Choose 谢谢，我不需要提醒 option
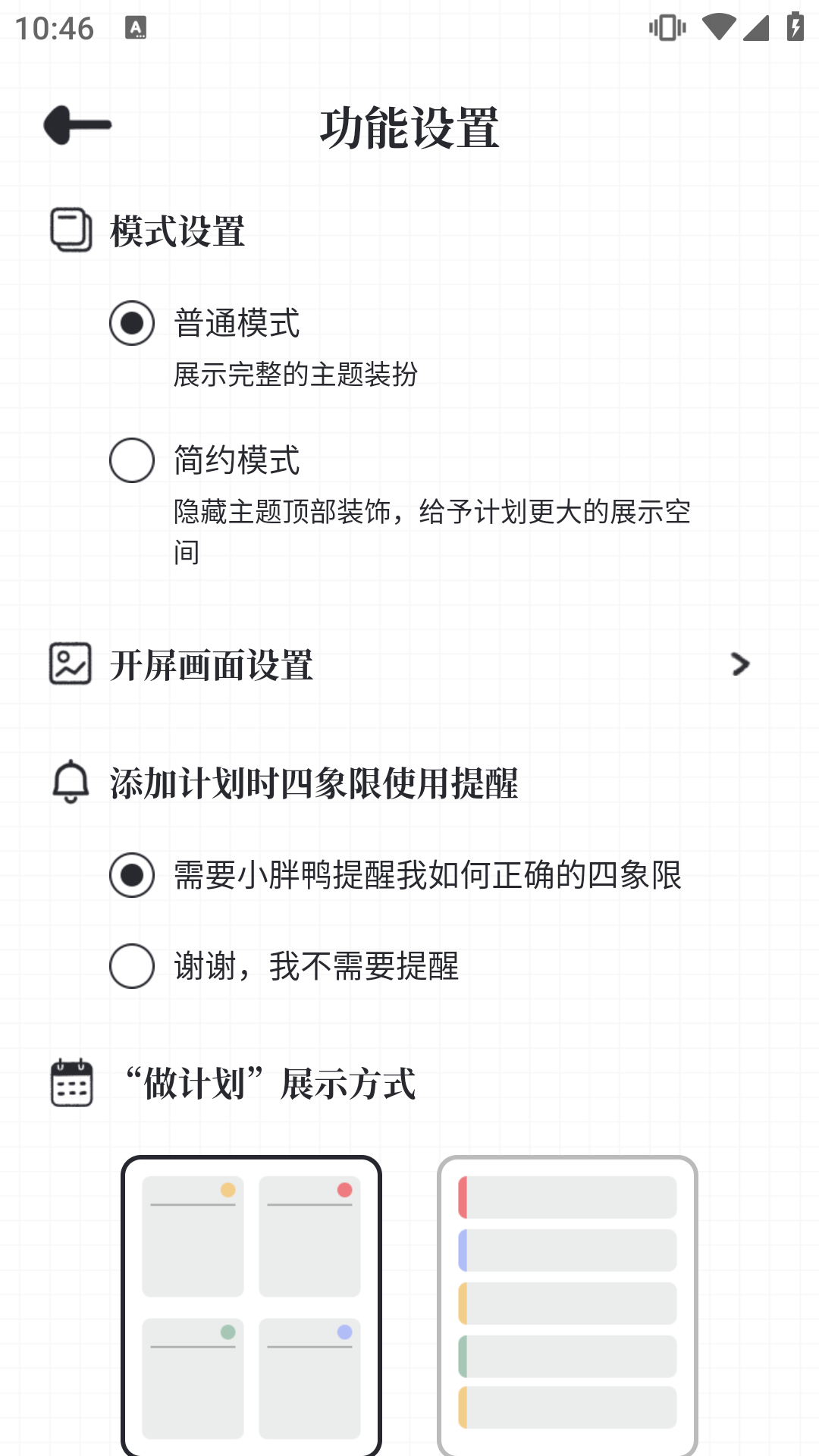 (130, 965)
